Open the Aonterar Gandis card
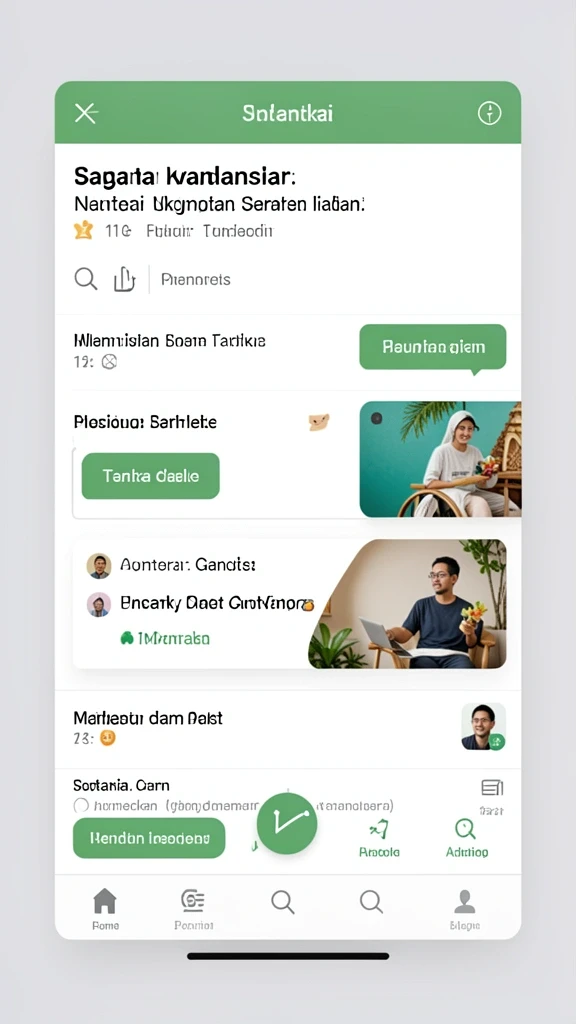The height and width of the screenshot is (1024, 576). click(x=289, y=604)
